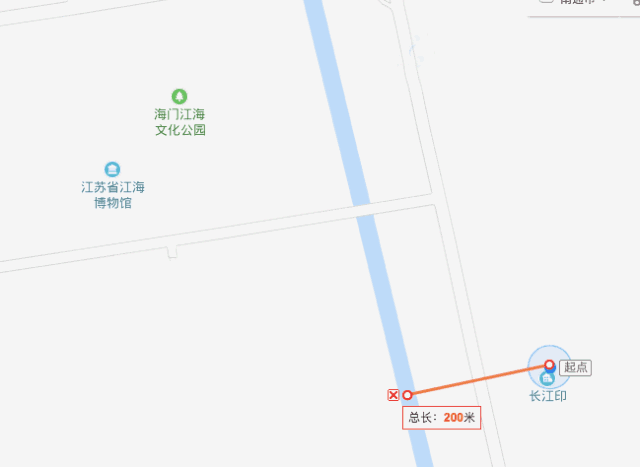Open the 江苏省江海博物馆 map marker
The width and height of the screenshot is (640, 467).
coord(112,169)
